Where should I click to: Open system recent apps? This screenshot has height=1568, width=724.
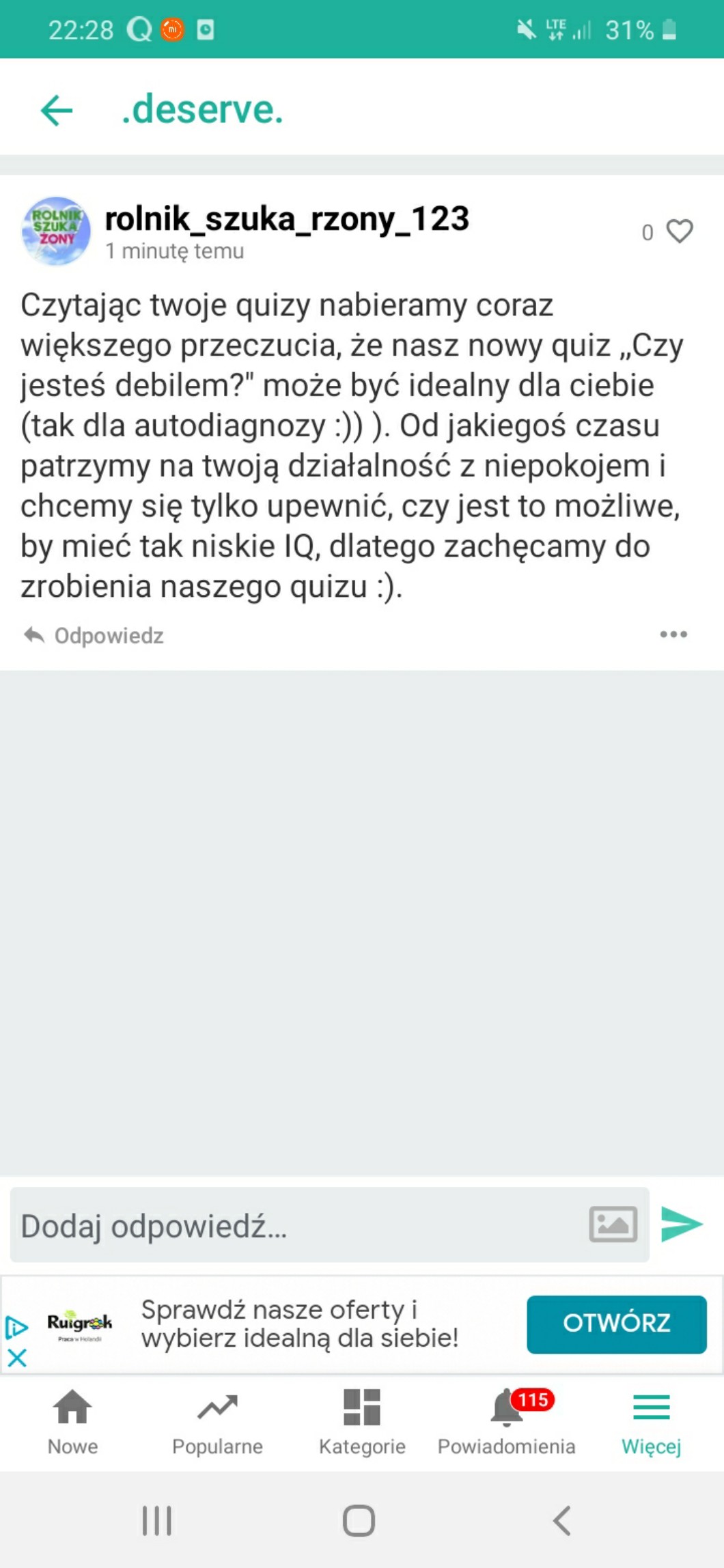point(157,1521)
